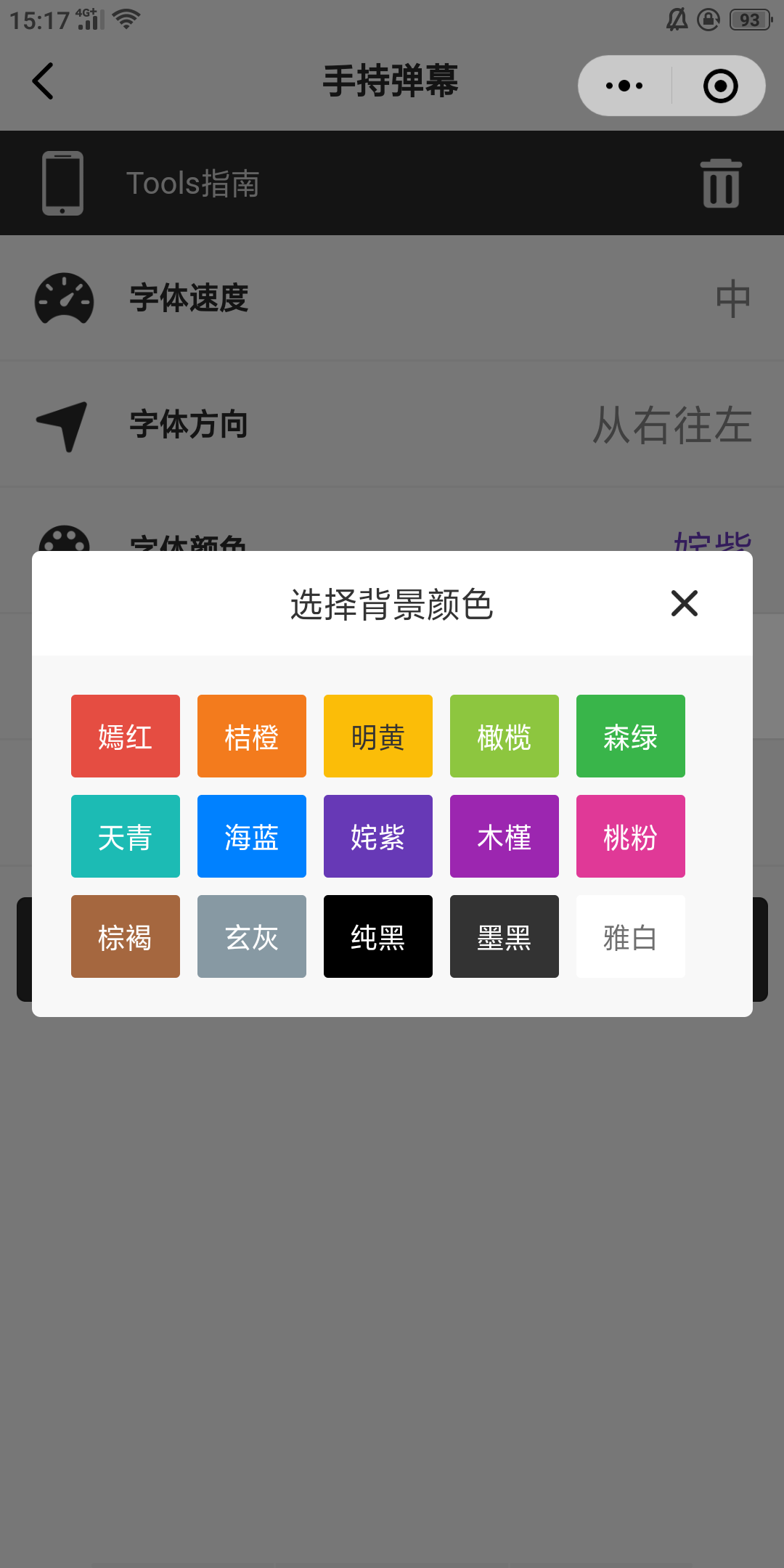The height and width of the screenshot is (1568, 784).
Task: Select the 嫣红 red background color
Action: (x=125, y=735)
